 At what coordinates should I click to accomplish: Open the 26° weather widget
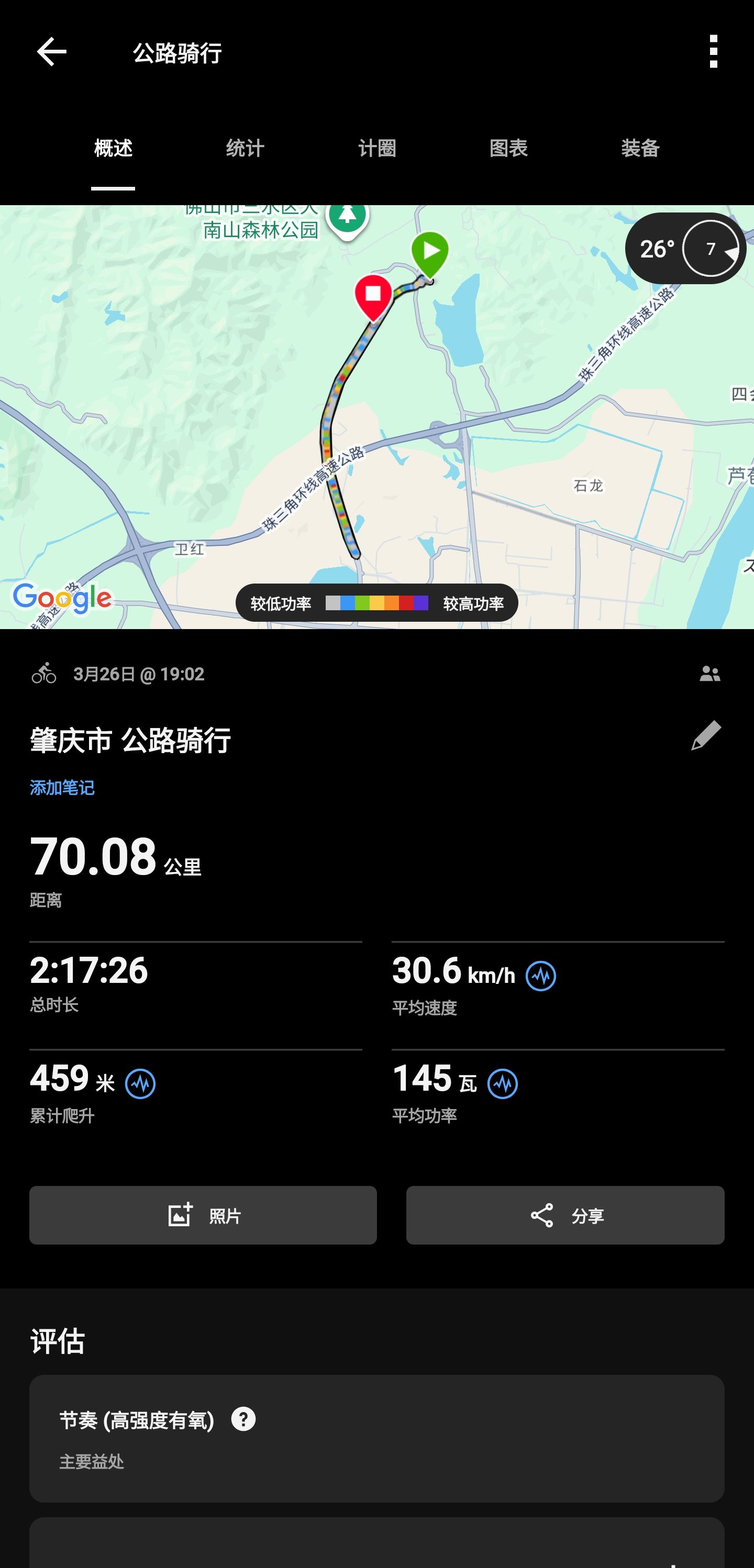685,249
